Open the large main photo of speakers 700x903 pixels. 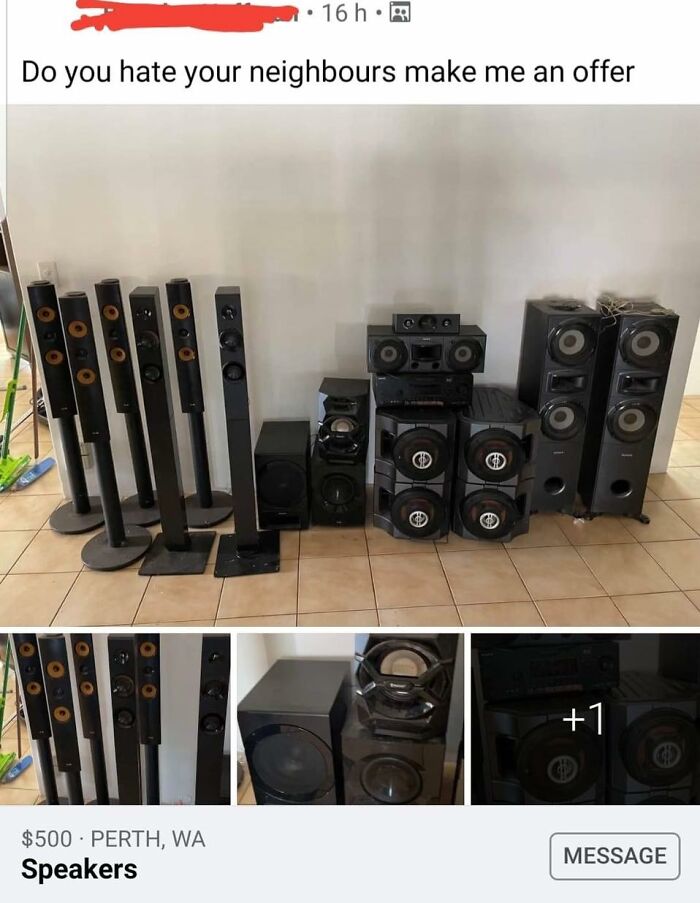[x=350, y=365]
